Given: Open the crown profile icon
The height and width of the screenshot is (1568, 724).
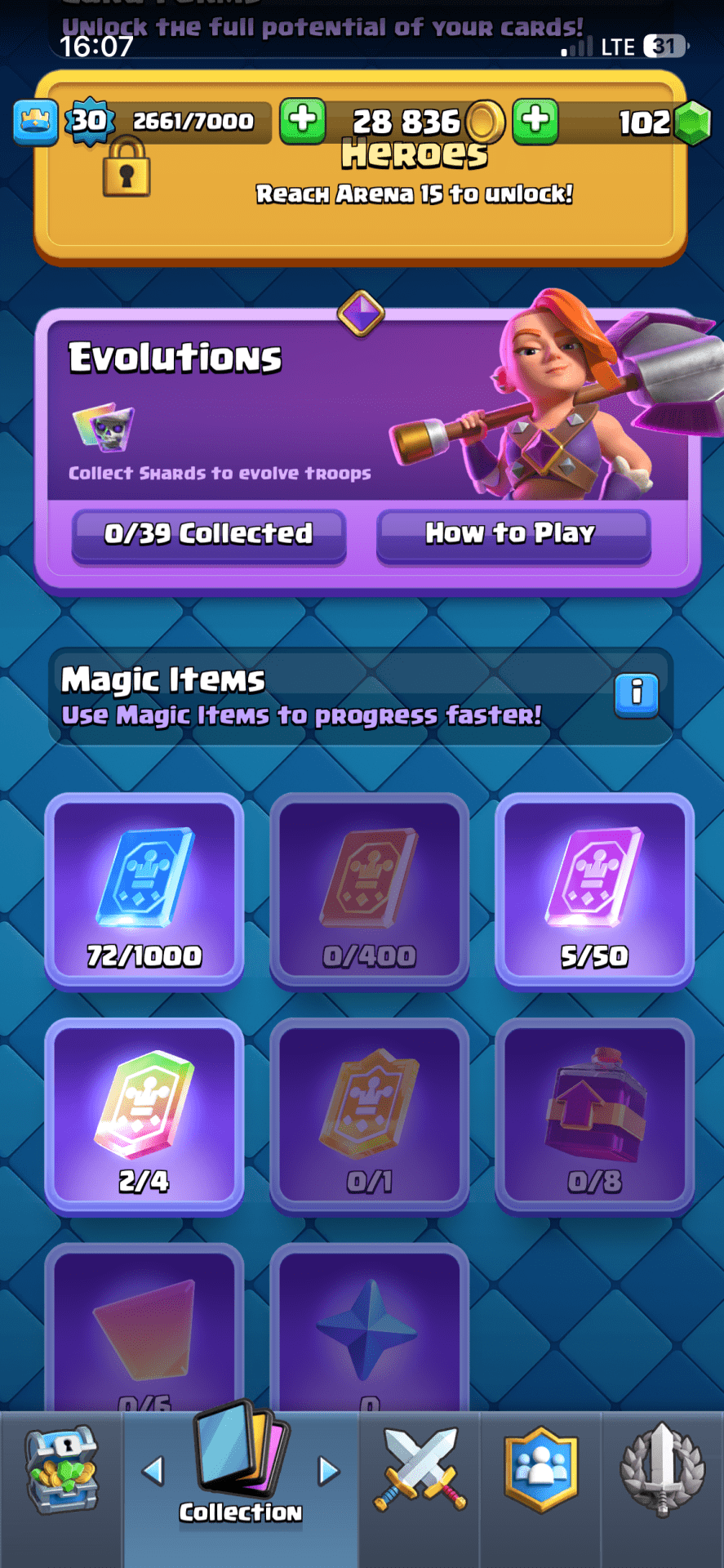Looking at the screenshot, I should [x=36, y=122].
